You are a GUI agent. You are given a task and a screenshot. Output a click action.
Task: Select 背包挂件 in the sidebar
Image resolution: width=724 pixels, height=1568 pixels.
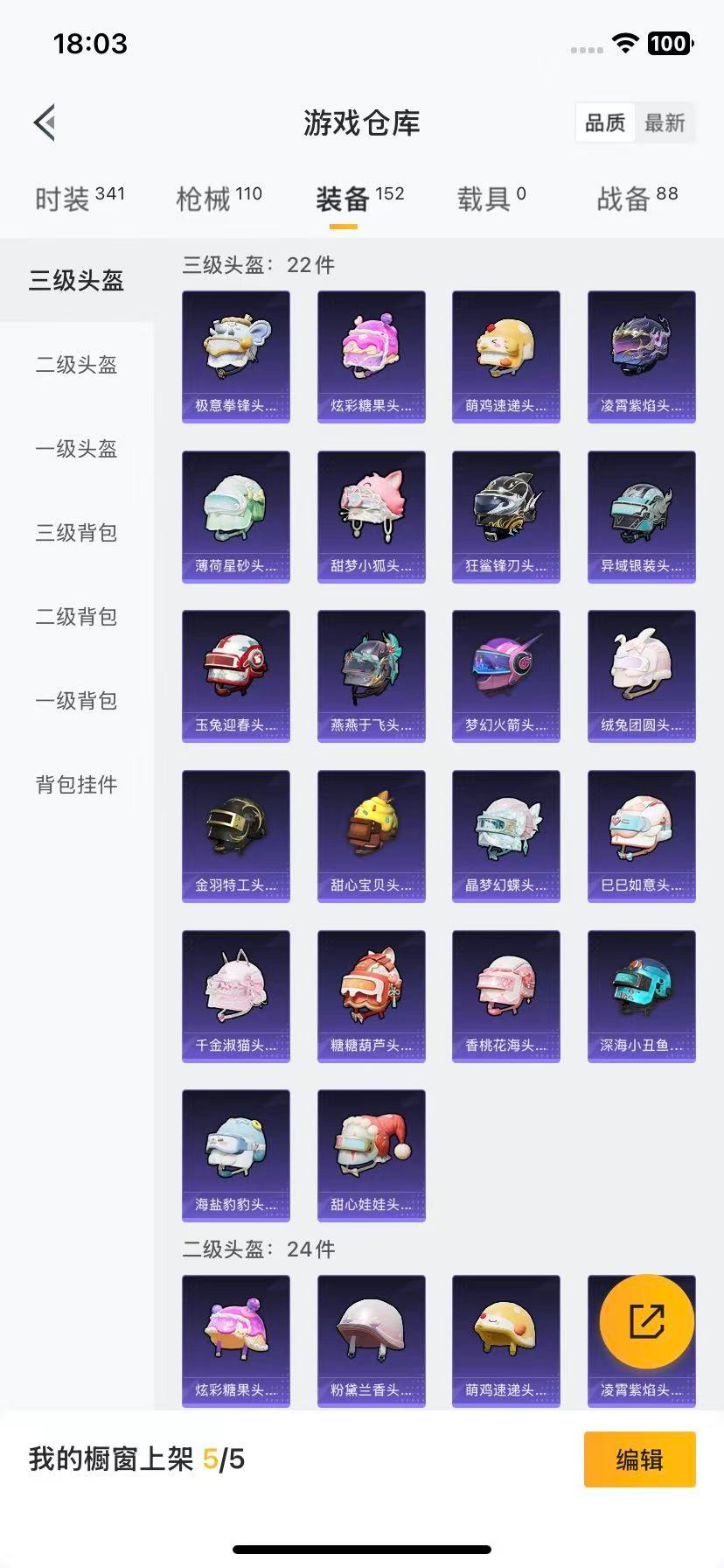pyautogui.click(x=75, y=785)
